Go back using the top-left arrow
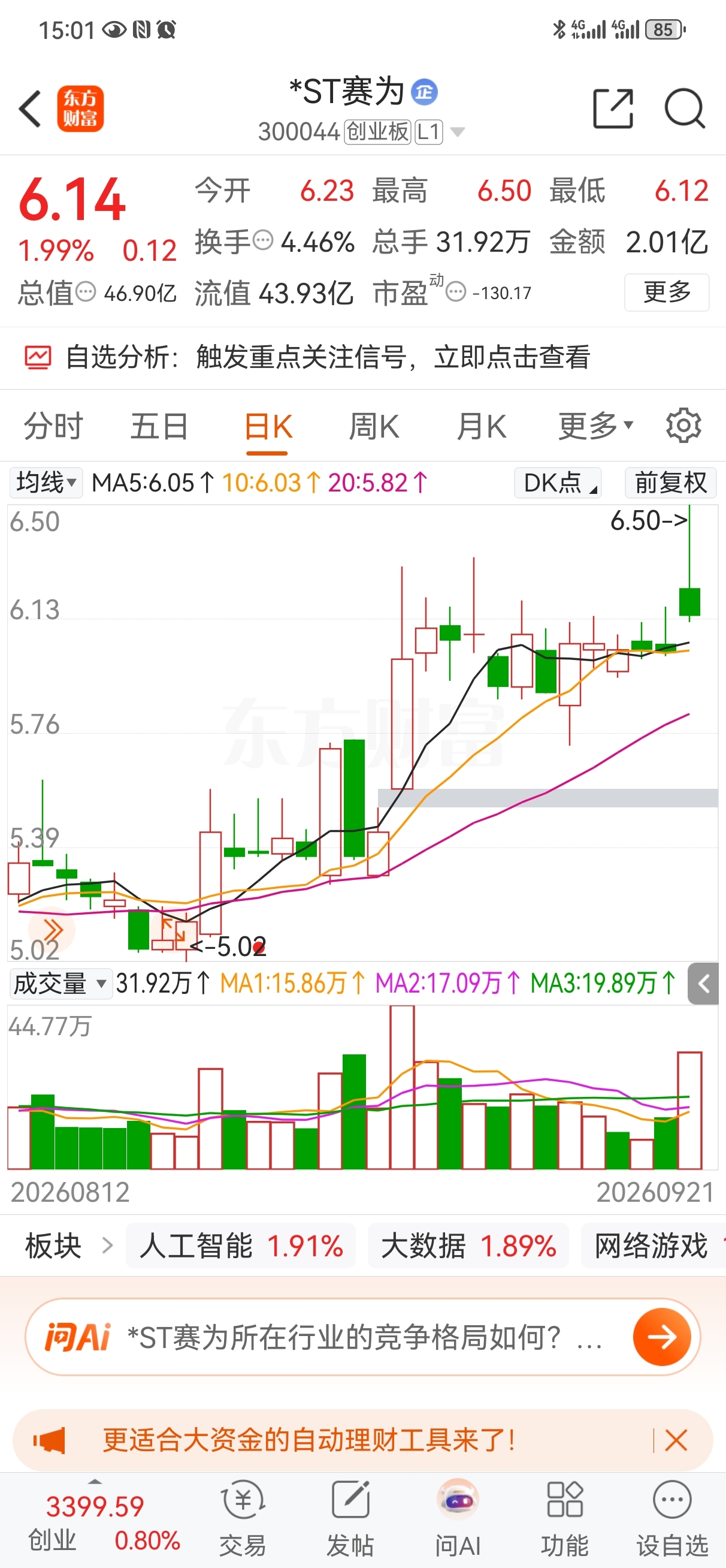Viewport: 726px width, 1568px height. pos(30,109)
